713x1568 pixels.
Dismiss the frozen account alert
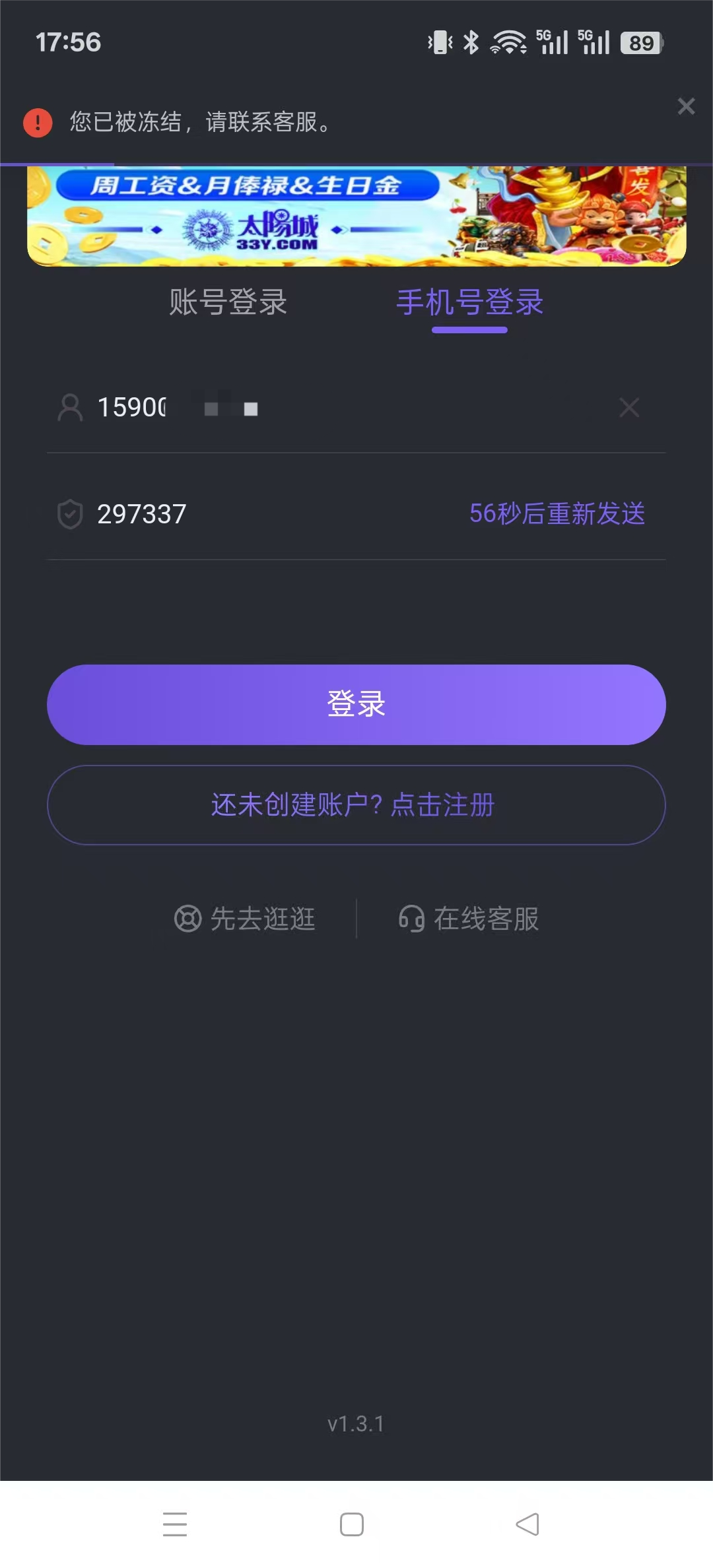point(686,106)
